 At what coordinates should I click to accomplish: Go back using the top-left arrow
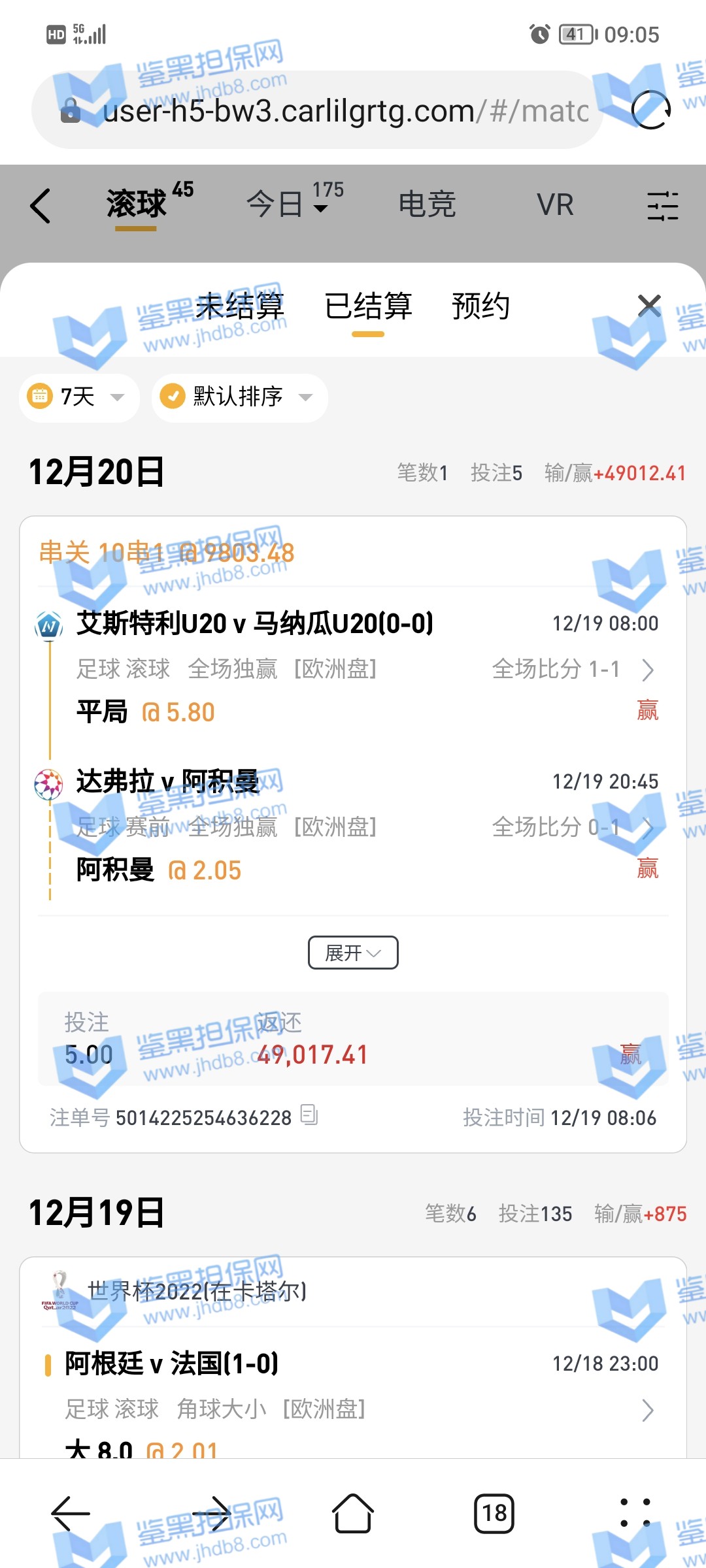tap(41, 206)
